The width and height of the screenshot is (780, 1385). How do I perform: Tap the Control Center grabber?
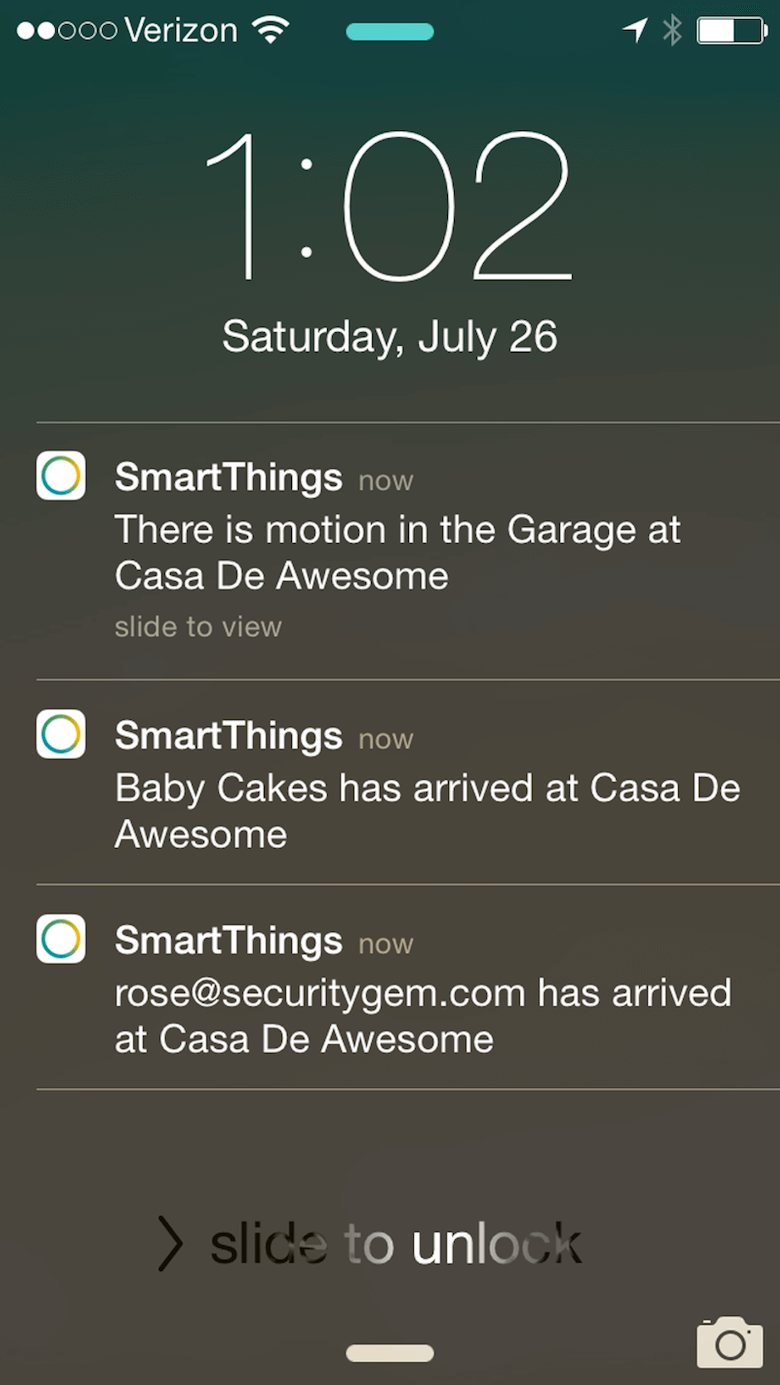390,1353
